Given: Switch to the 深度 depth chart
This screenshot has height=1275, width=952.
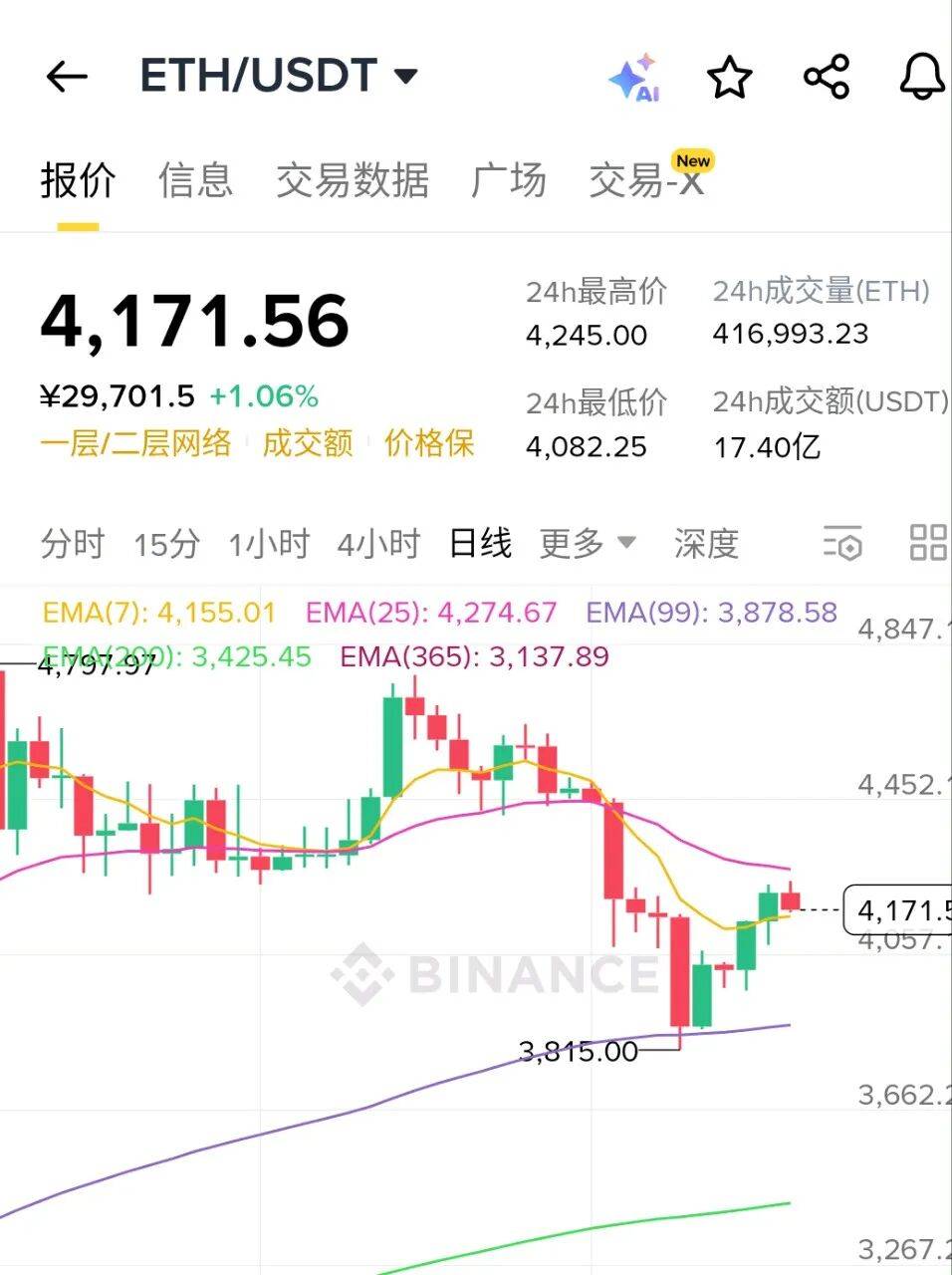Looking at the screenshot, I should [x=706, y=544].
